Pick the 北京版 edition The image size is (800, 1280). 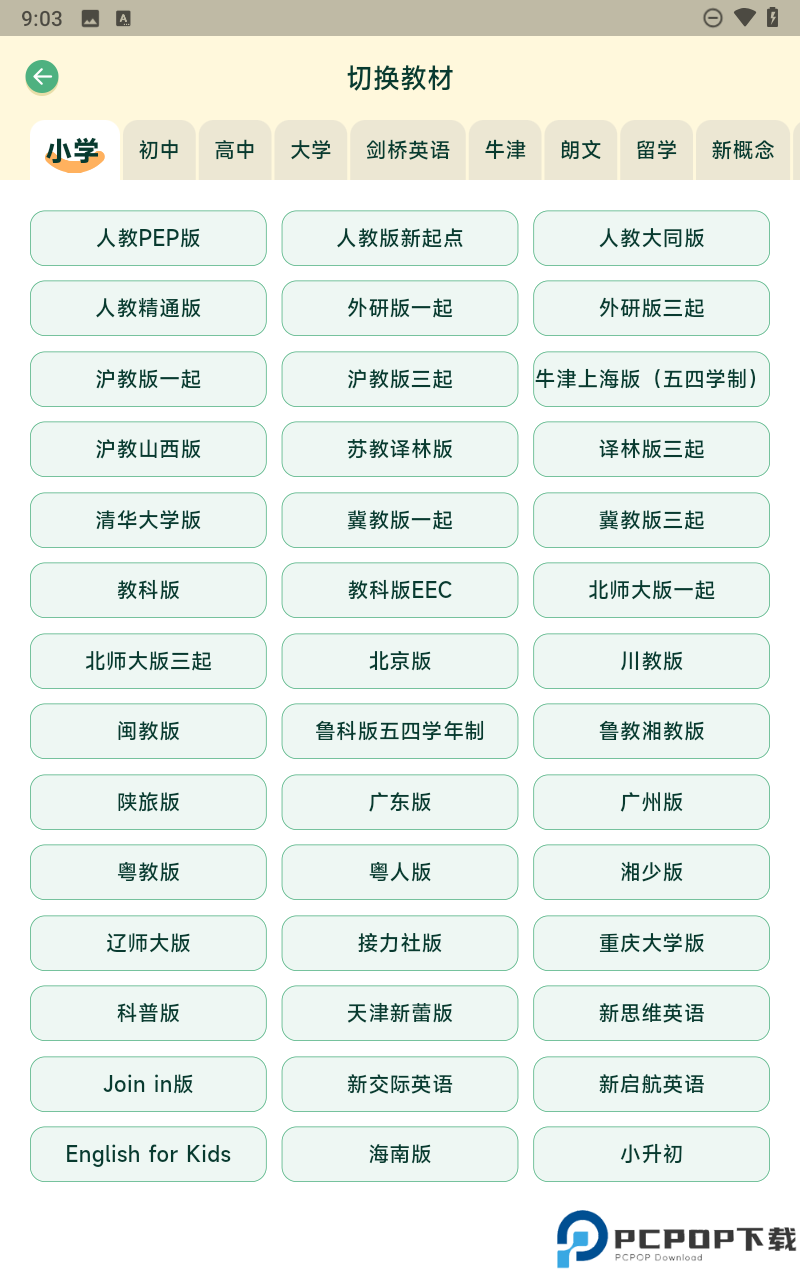tap(400, 661)
